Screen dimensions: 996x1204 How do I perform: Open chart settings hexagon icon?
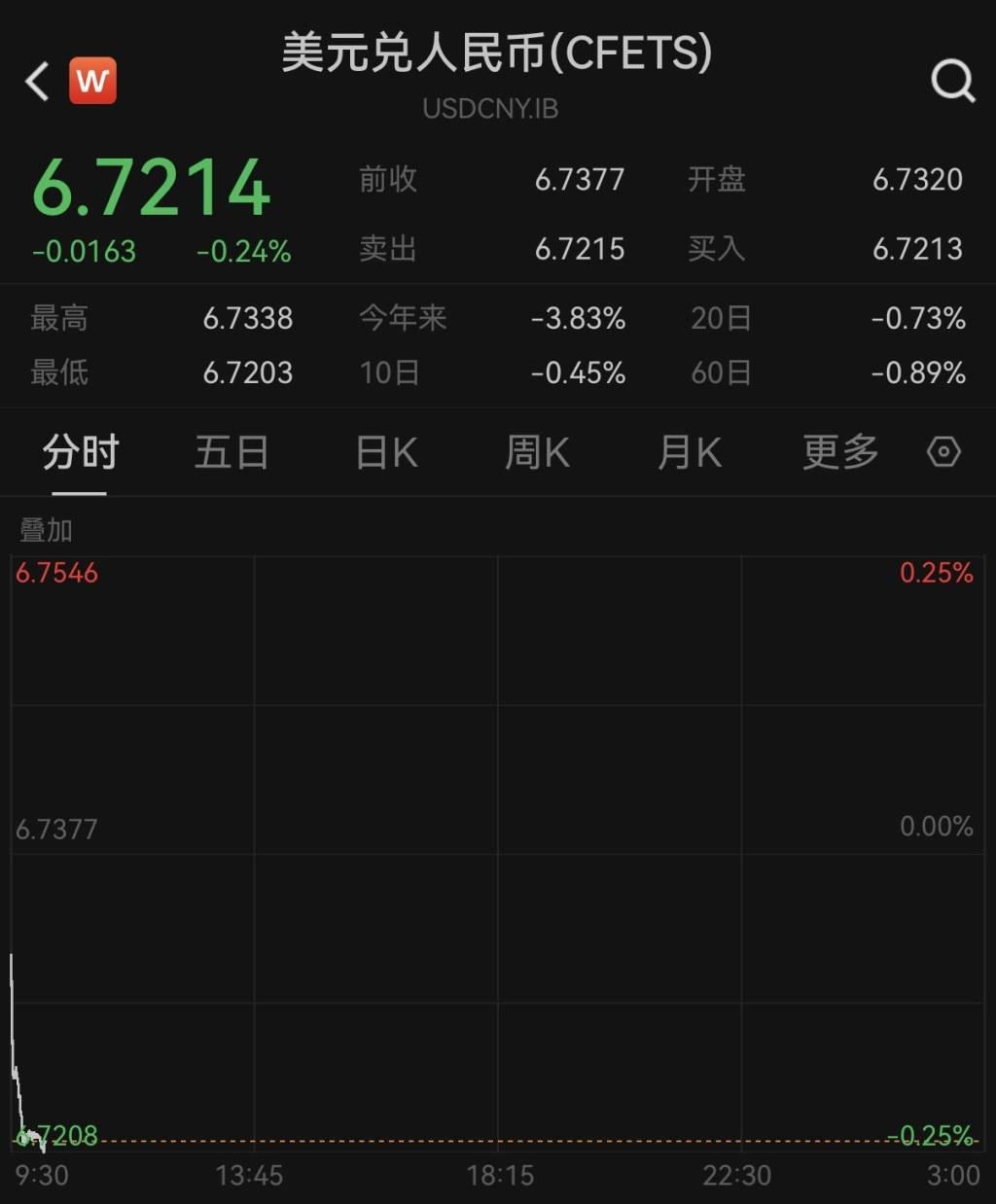(x=943, y=452)
